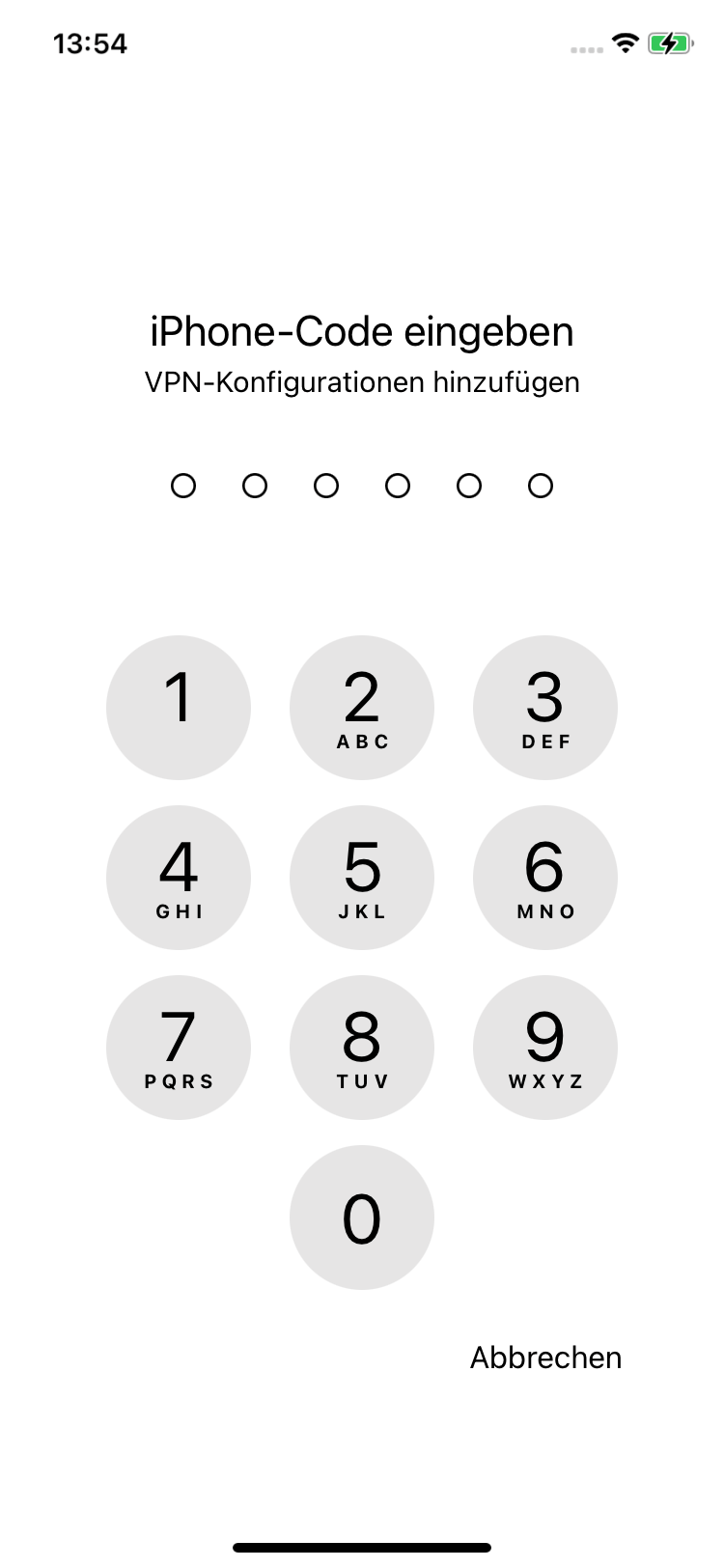Tap the first empty passcode dot

tap(183, 486)
